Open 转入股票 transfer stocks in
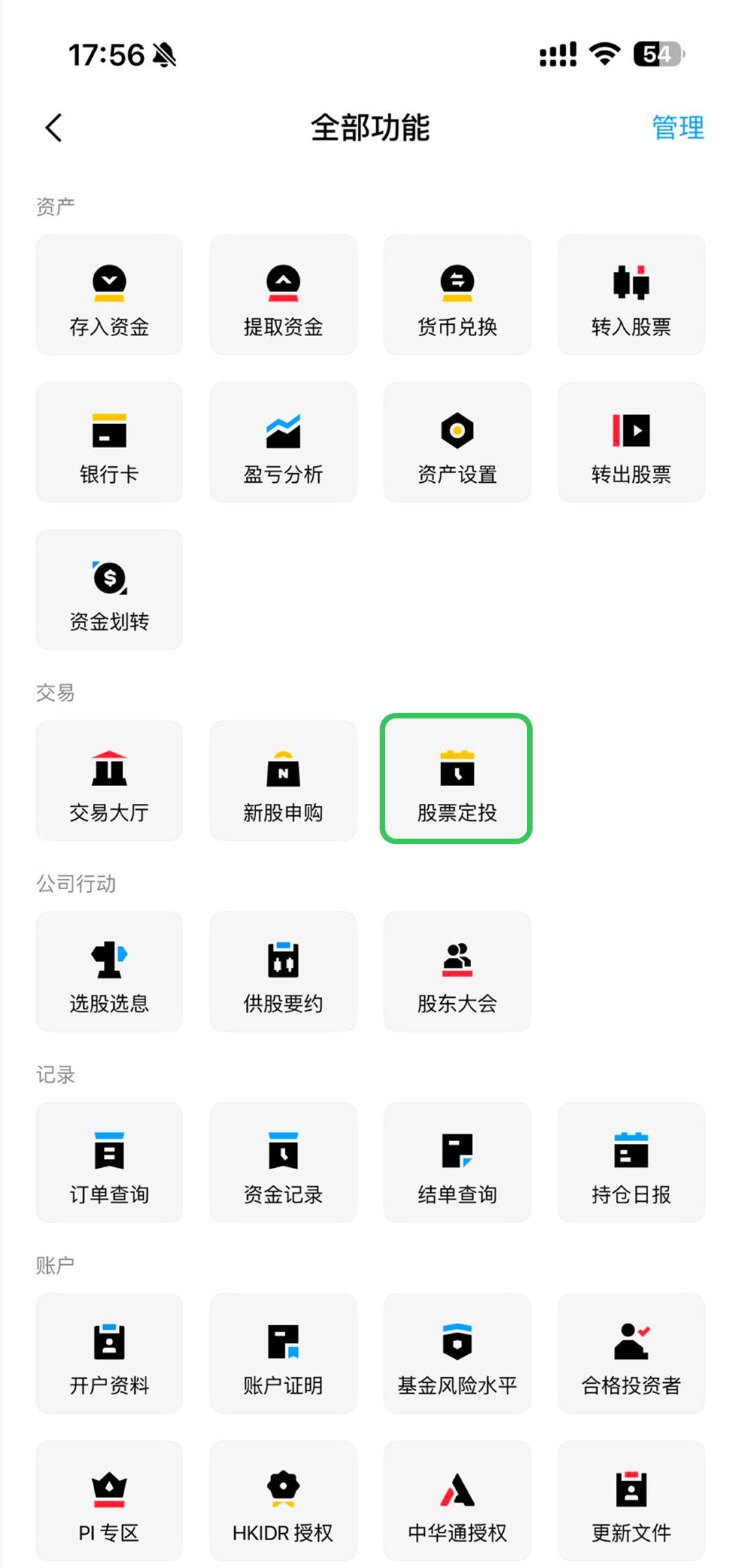This screenshot has height=1568, width=732. (631, 295)
